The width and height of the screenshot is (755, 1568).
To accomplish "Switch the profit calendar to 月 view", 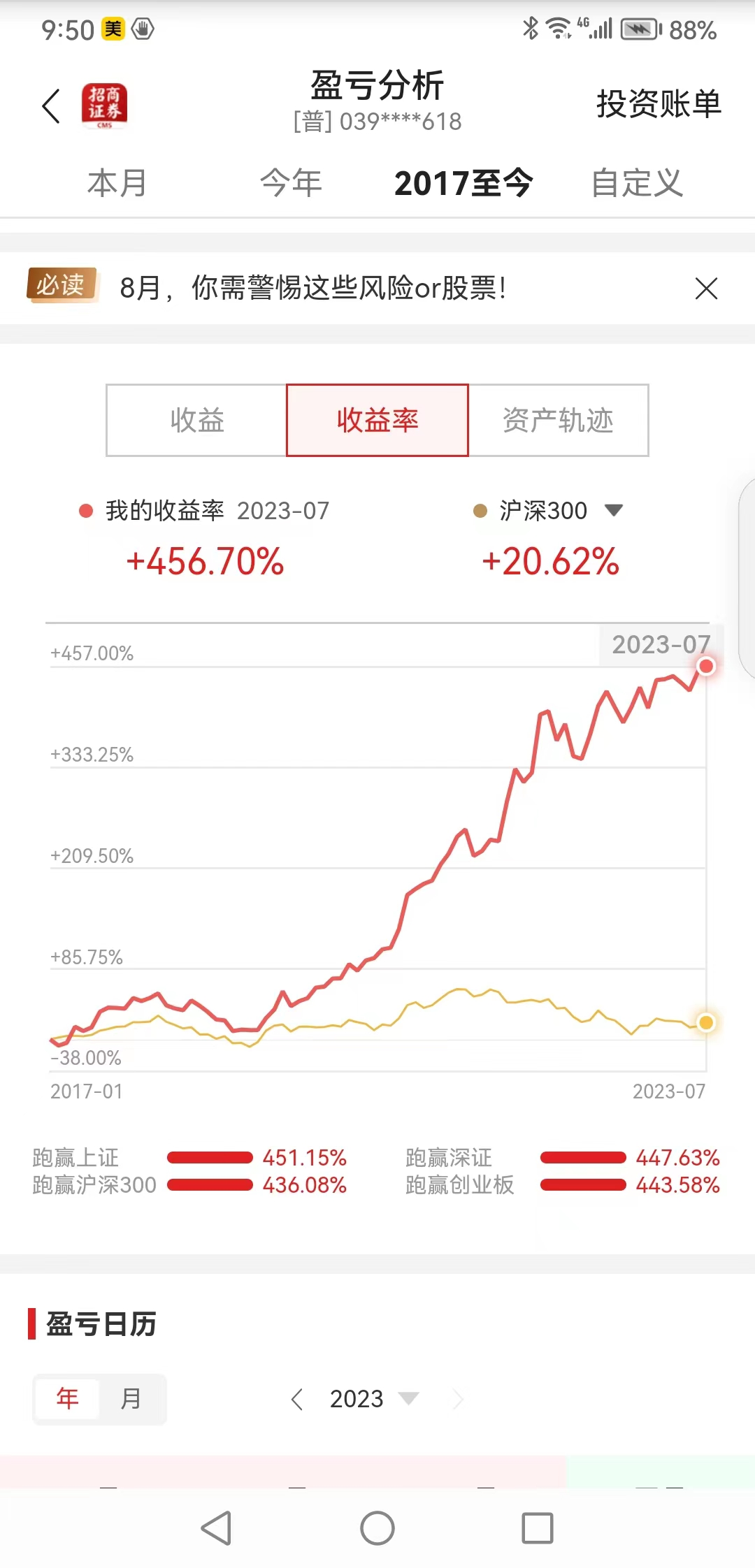I will pyautogui.click(x=131, y=1398).
